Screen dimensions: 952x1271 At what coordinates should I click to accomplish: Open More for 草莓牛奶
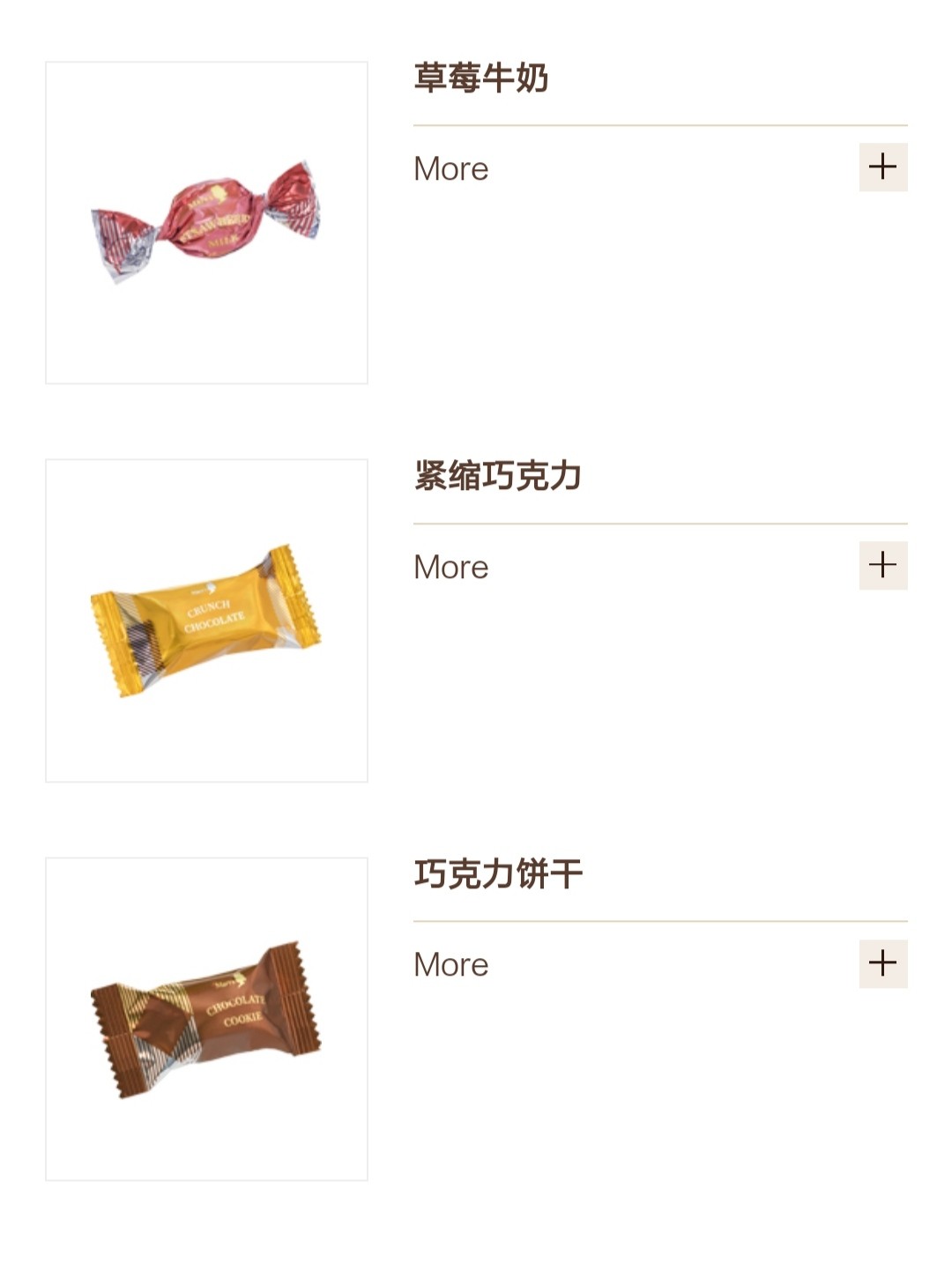(x=450, y=167)
